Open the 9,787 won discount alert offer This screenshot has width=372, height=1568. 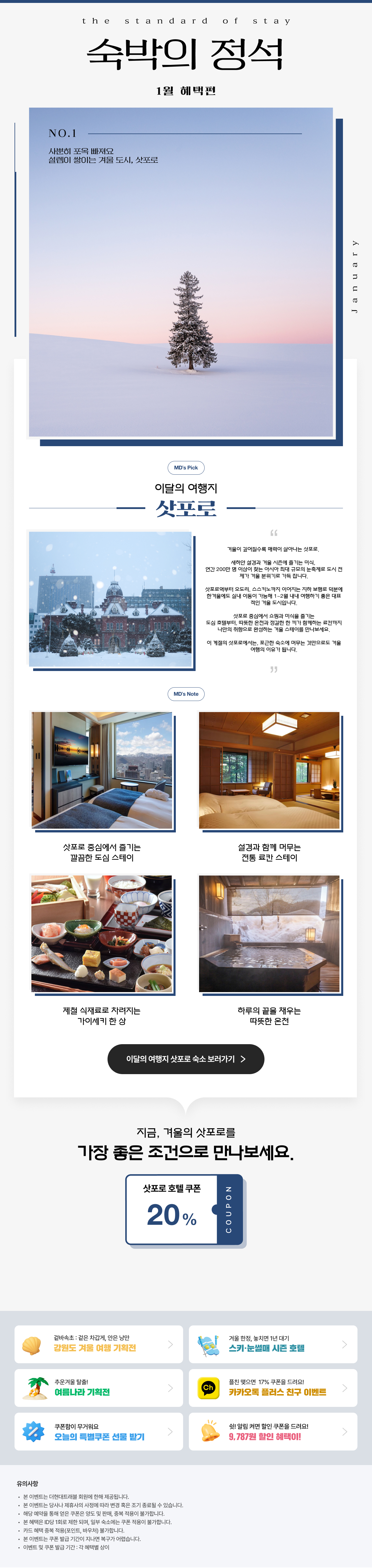pos(273,1432)
